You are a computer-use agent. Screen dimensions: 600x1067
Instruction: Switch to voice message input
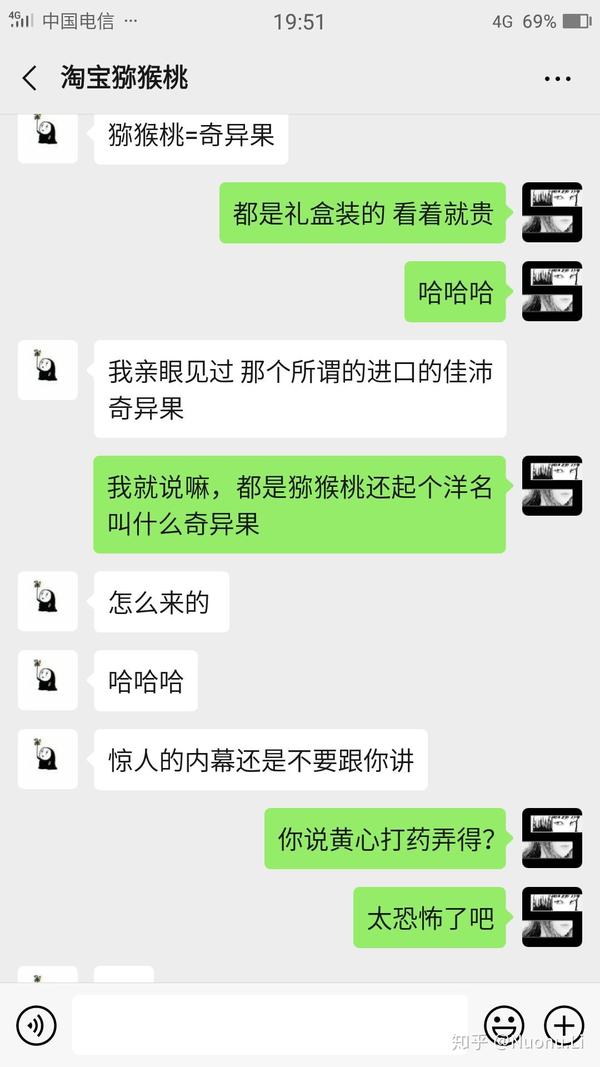[x=36, y=1025]
